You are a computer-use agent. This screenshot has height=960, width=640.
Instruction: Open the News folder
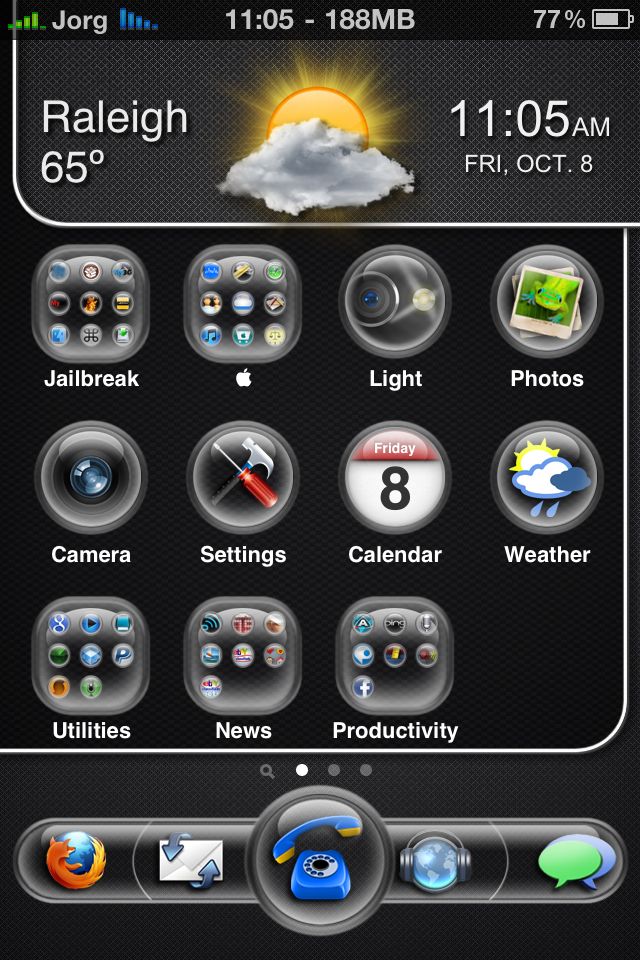point(243,655)
